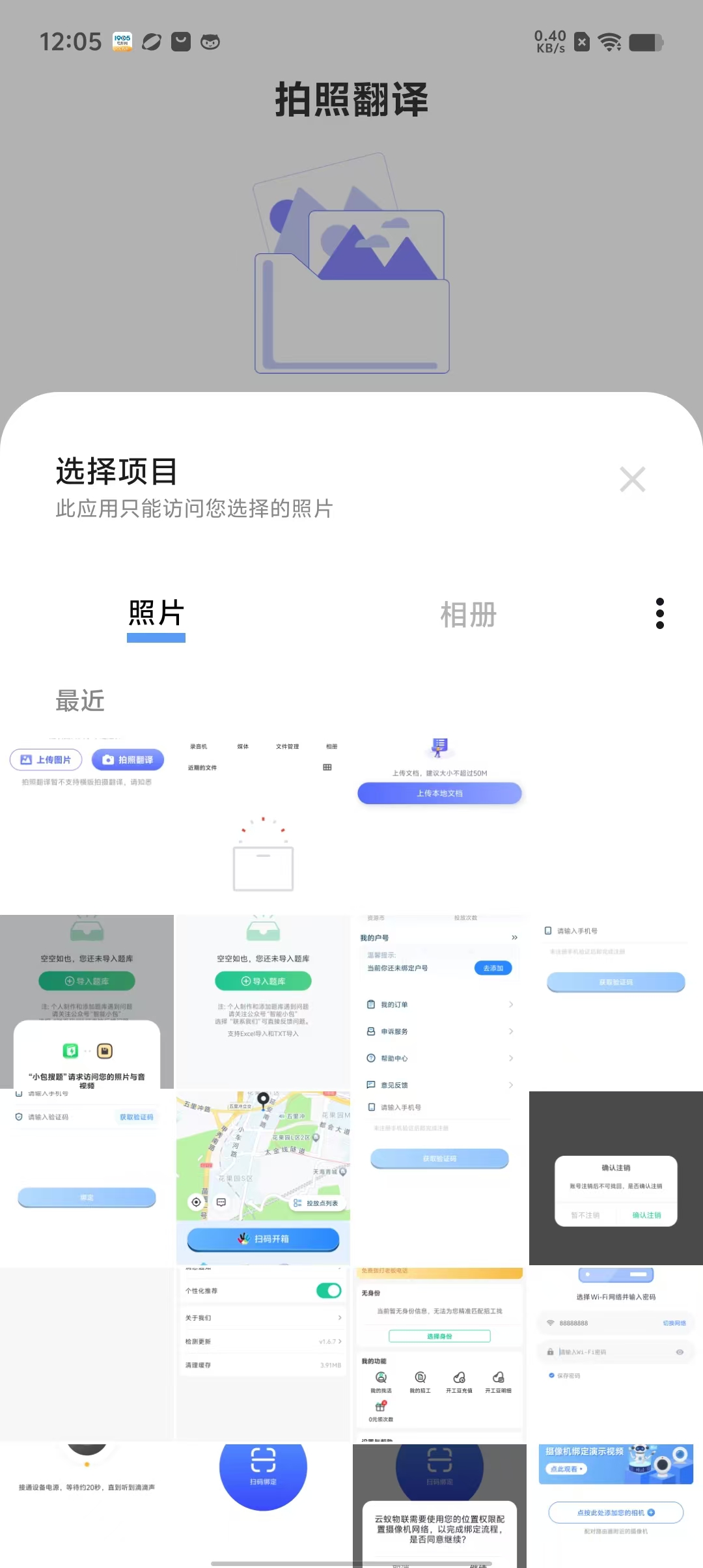Open the three-dot overflow menu
Viewport: 703px width, 1568px height.
point(659,613)
